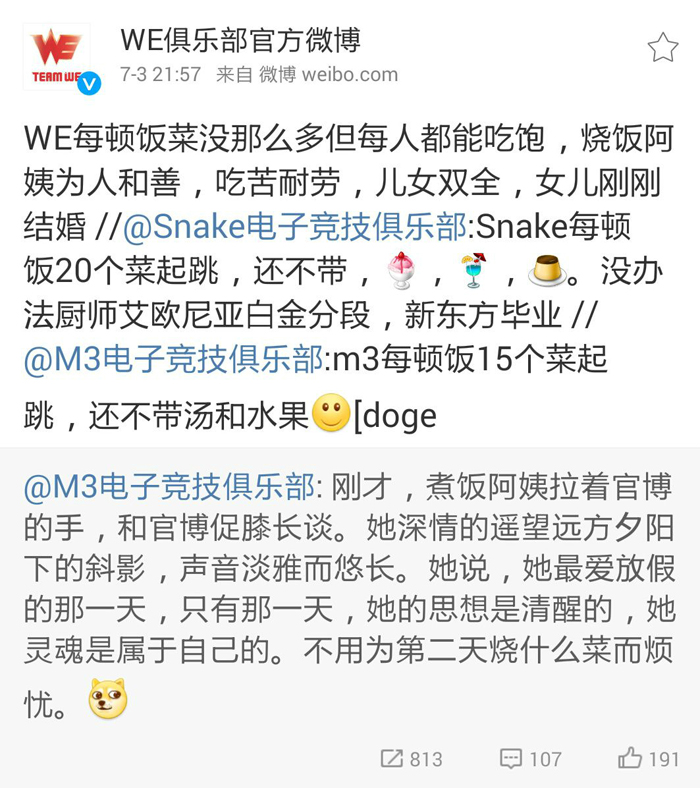Viewport: 700px width, 788px height.
Task: Open the @Snake电子竞技俱乐部 mention link
Action: click(x=295, y=228)
